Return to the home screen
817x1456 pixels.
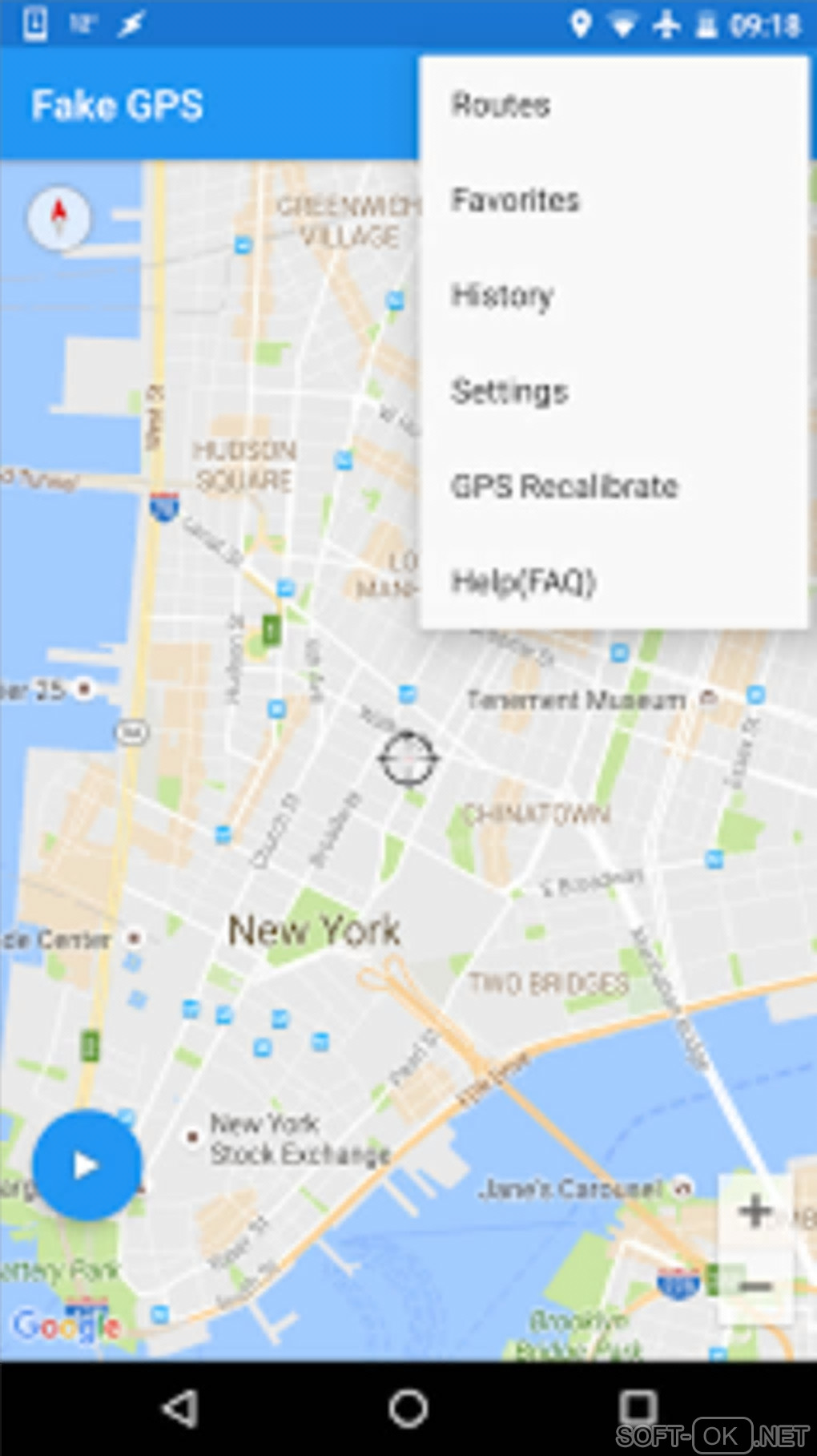tap(408, 1408)
